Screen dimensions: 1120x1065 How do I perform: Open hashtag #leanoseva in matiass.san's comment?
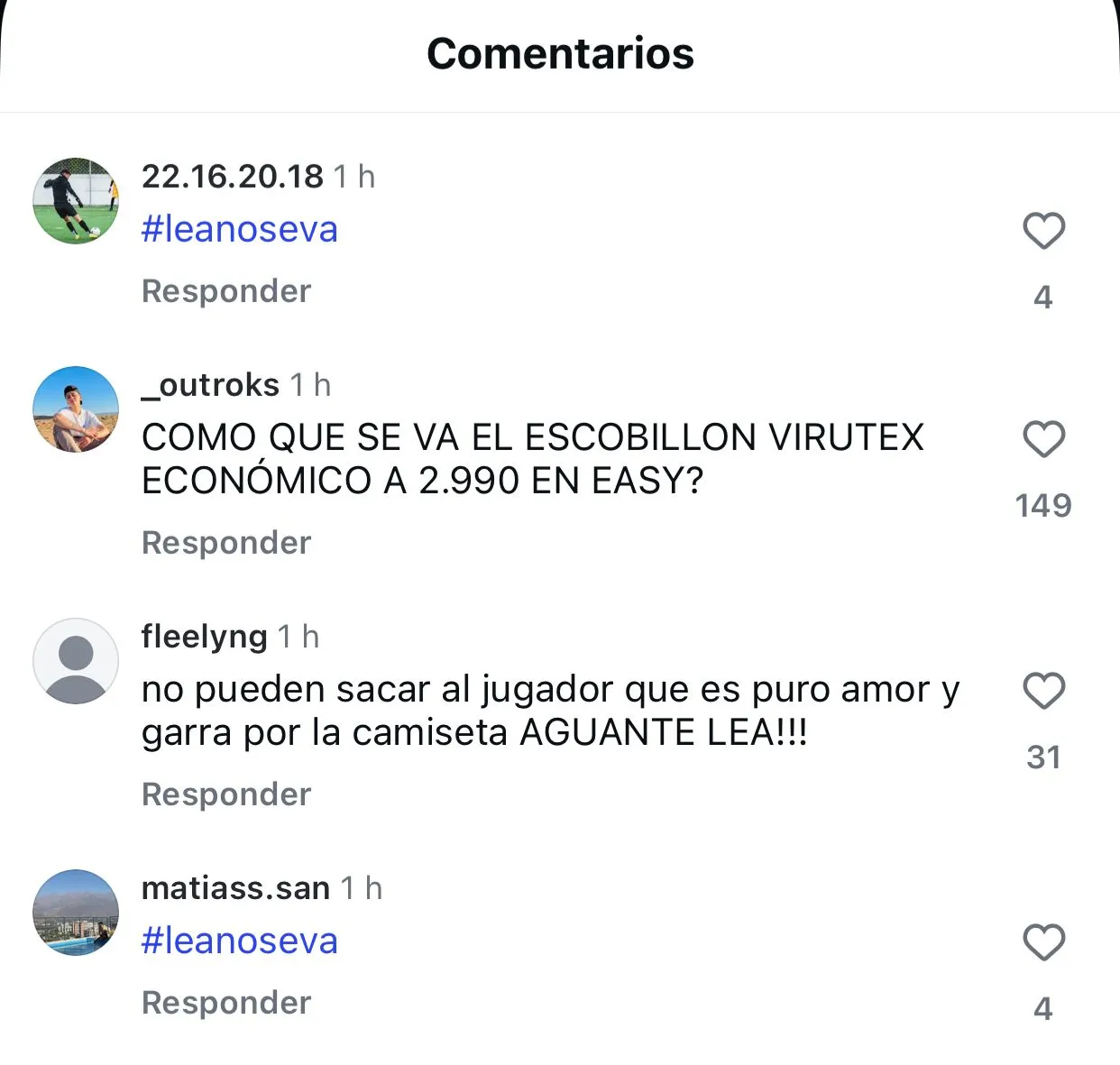click(x=240, y=941)
